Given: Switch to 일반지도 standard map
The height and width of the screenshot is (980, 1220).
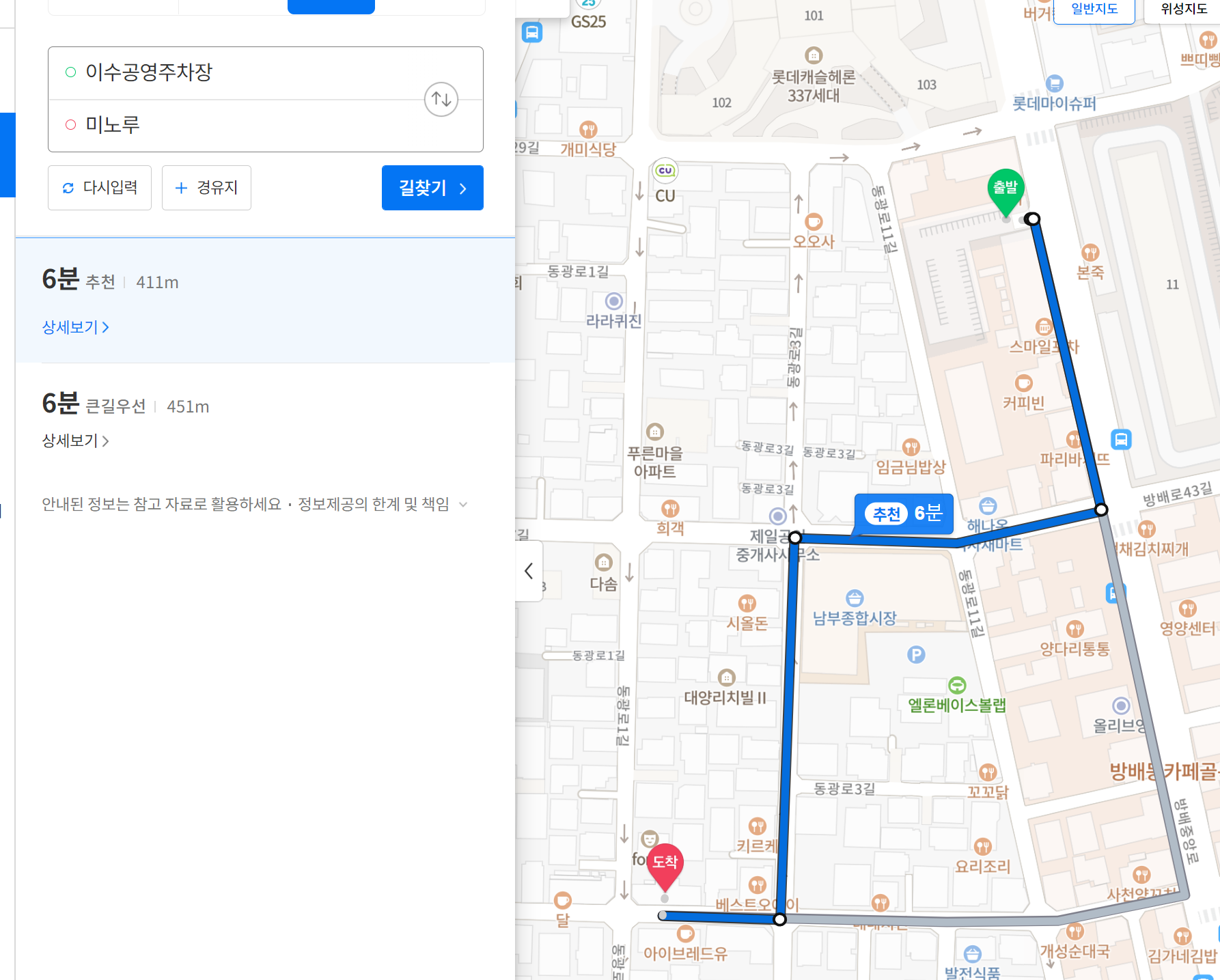Looking at the screenshot, I should (x=1094, y=10).
